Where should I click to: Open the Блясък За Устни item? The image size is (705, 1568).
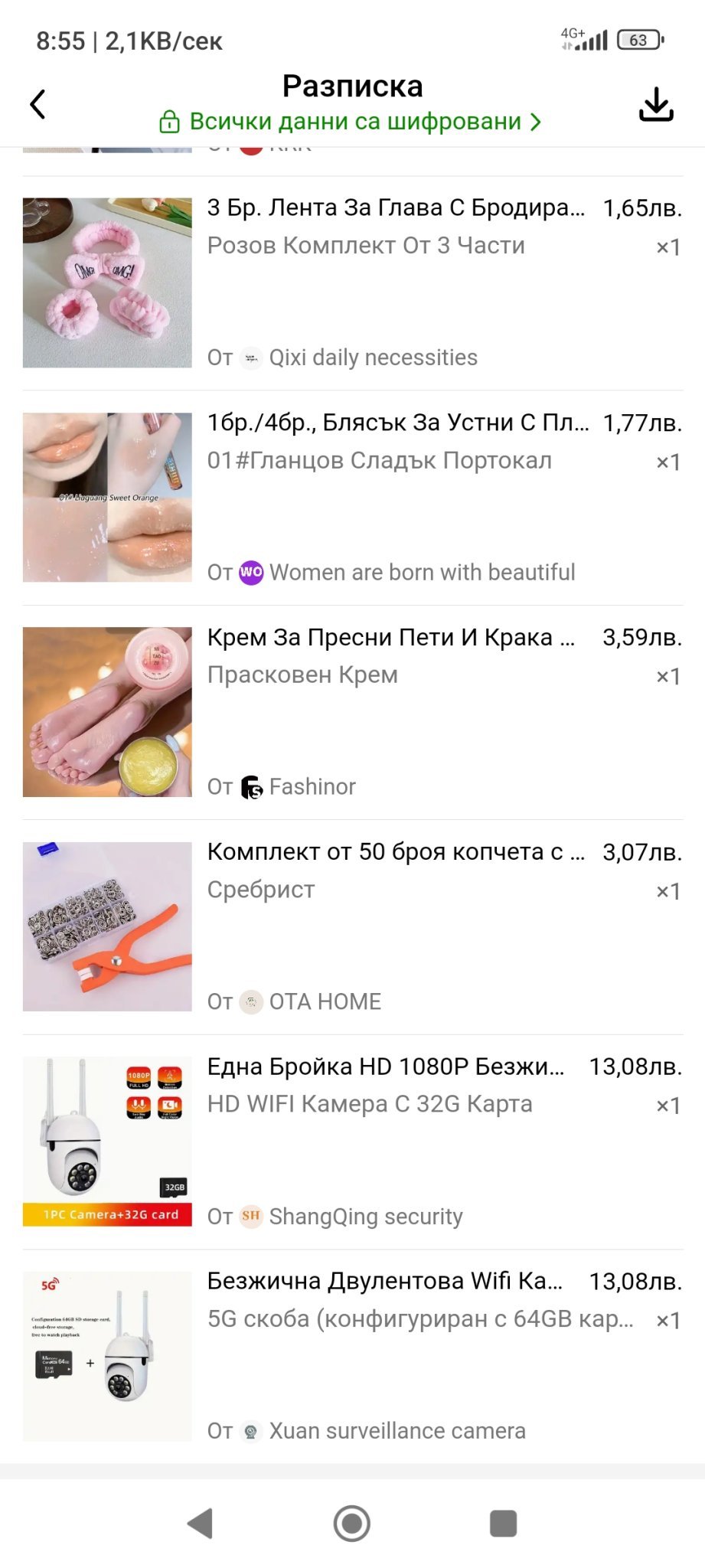point(397,423)
